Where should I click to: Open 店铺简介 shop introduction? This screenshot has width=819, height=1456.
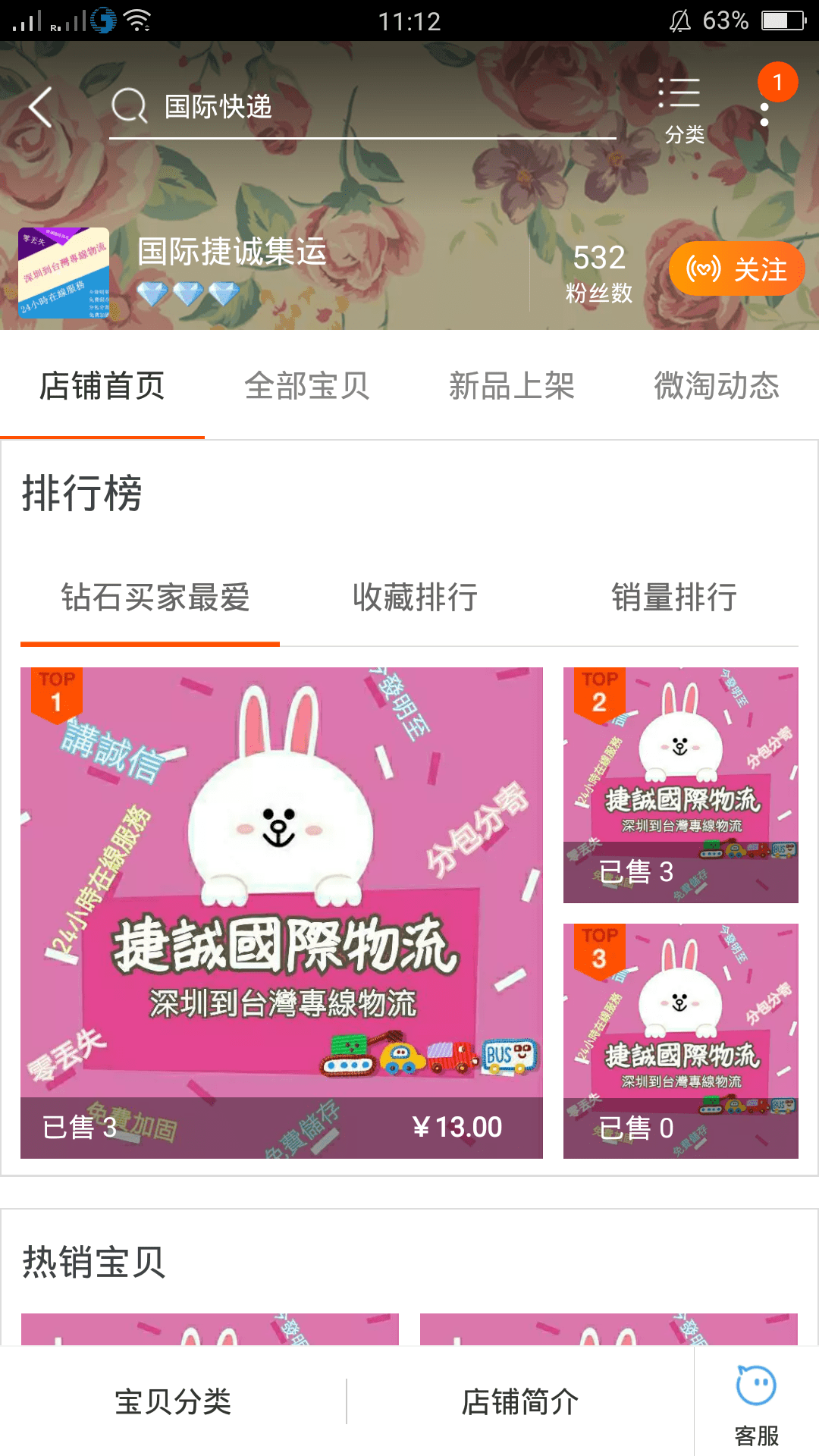point(520,1401)
